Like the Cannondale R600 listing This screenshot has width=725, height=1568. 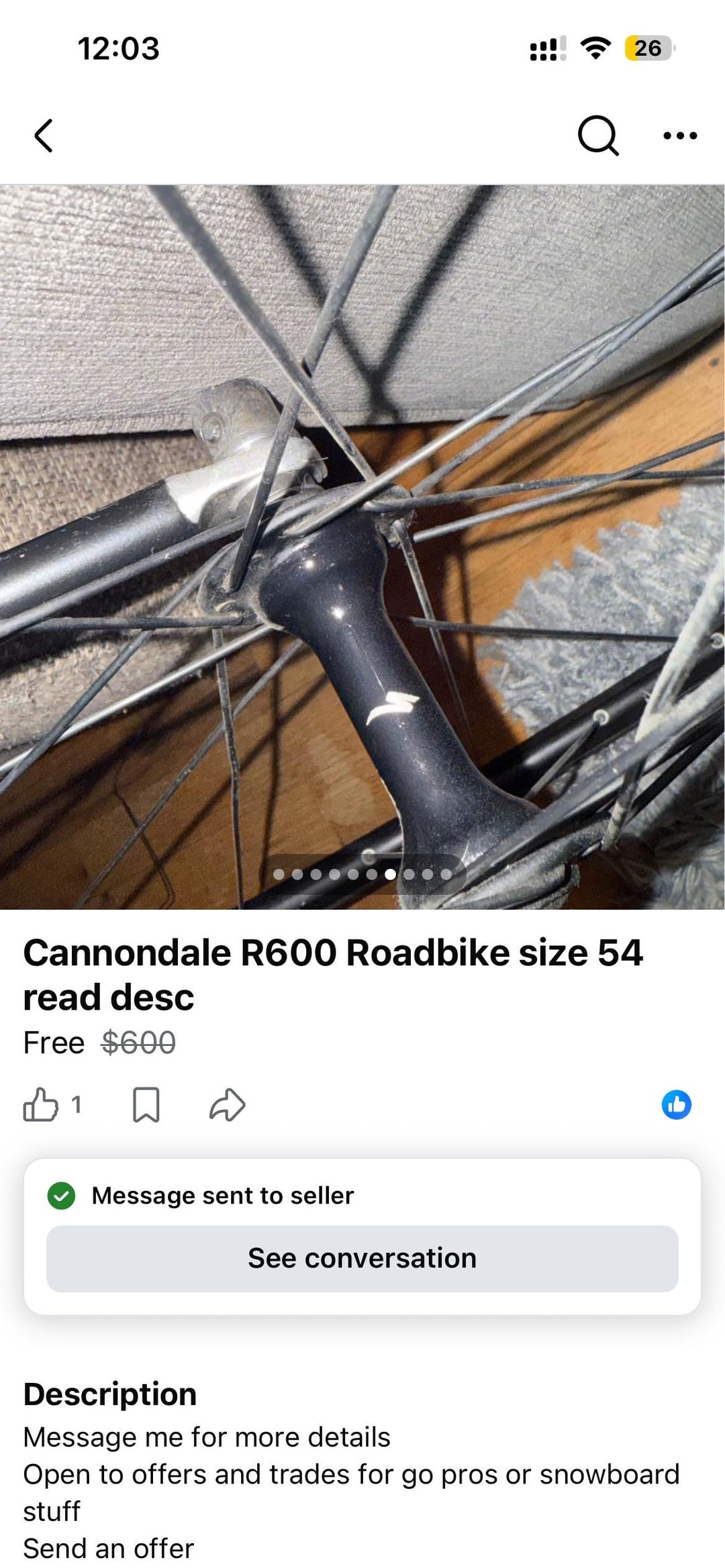click(41, 1104)
